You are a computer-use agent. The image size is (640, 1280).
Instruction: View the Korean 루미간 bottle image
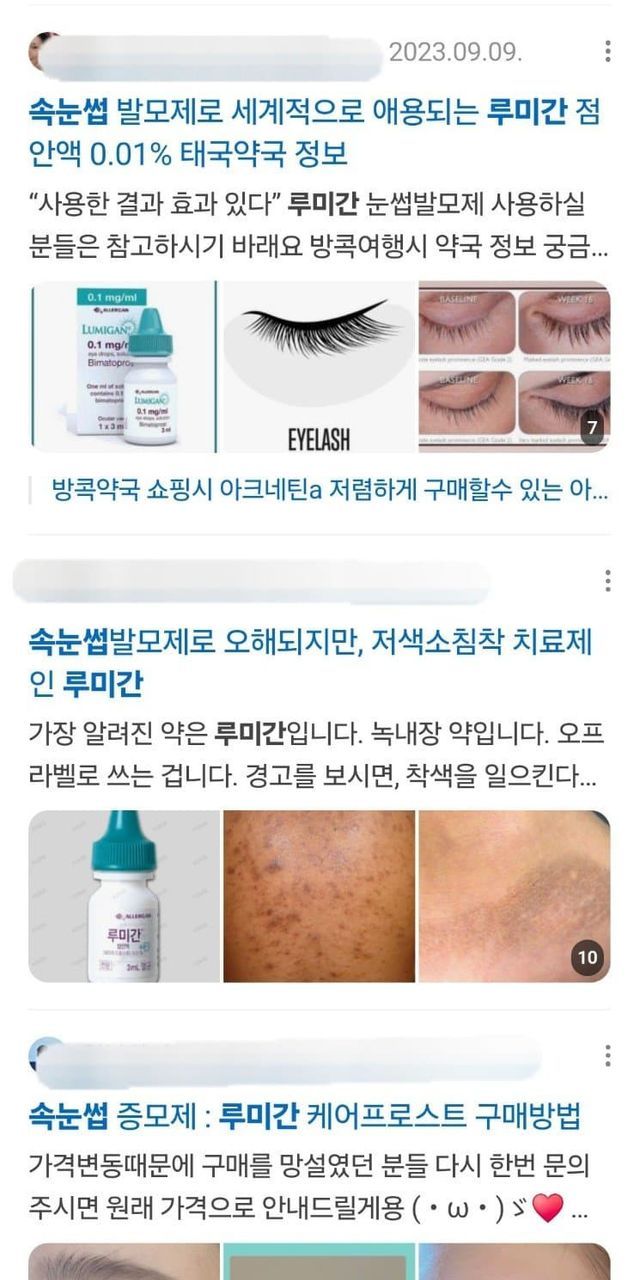click(x=122, y=896)
